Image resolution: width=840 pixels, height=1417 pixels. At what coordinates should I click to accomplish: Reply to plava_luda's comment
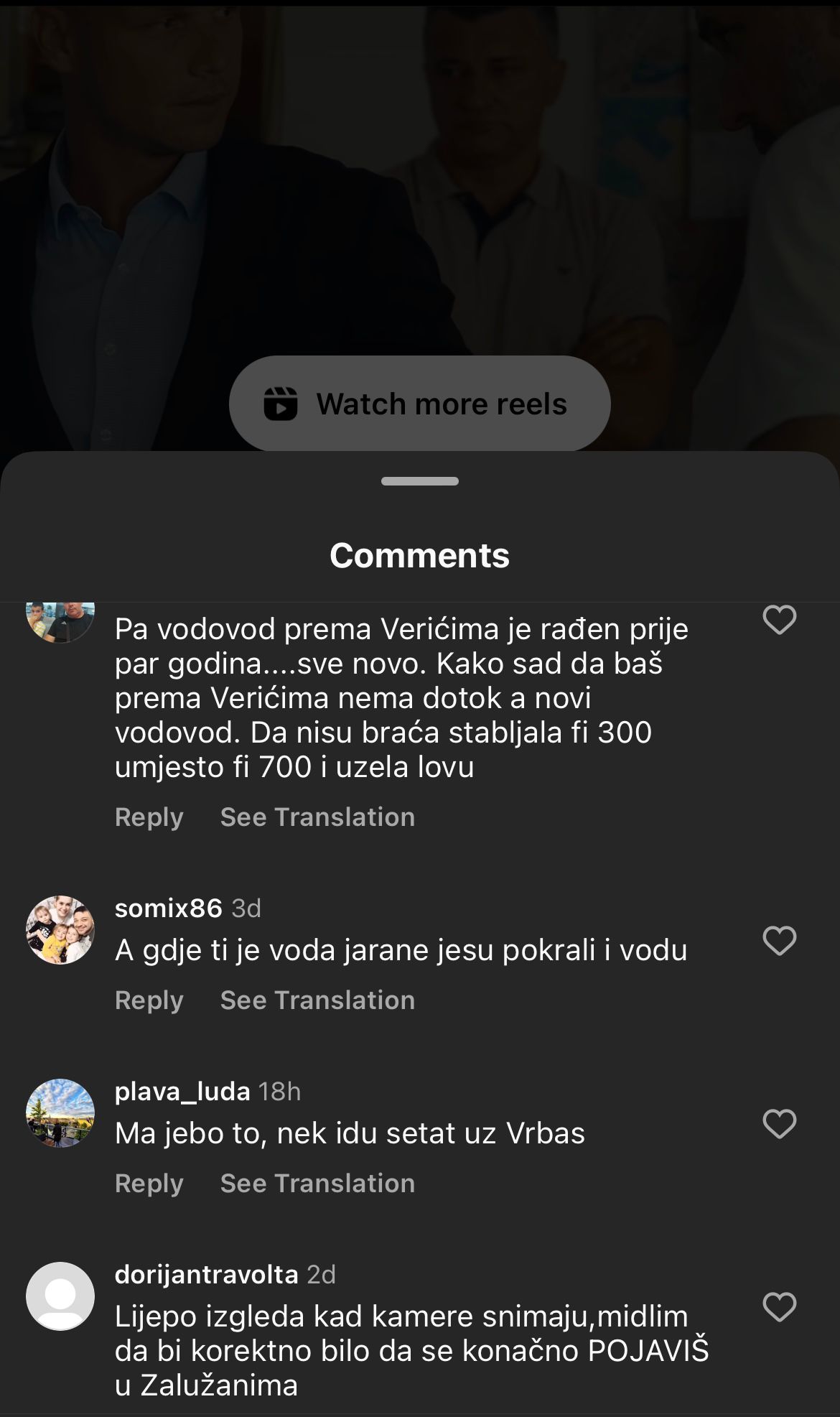coord(149,1184)
